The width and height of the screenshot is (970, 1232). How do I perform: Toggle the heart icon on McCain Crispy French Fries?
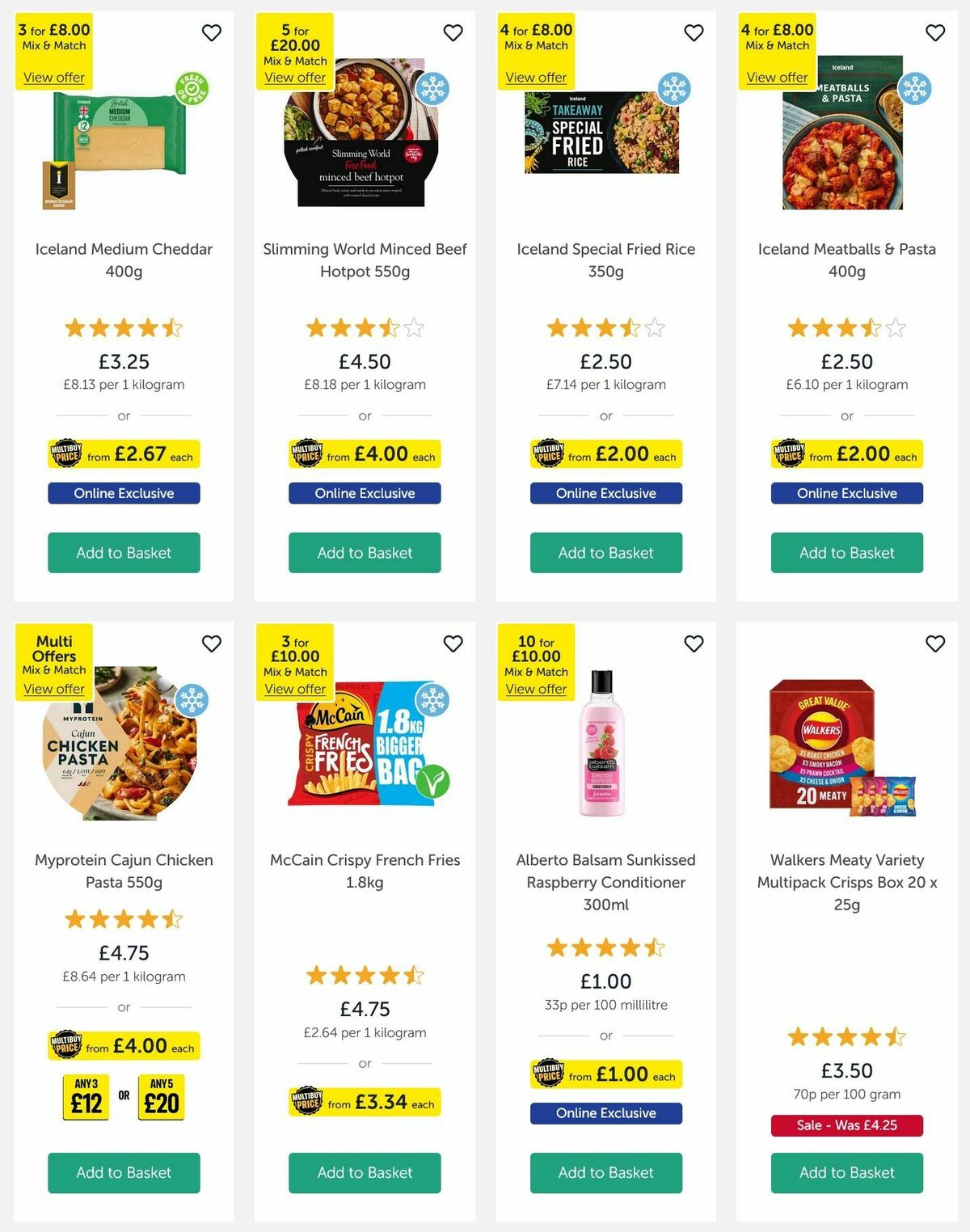pos(453,644)
